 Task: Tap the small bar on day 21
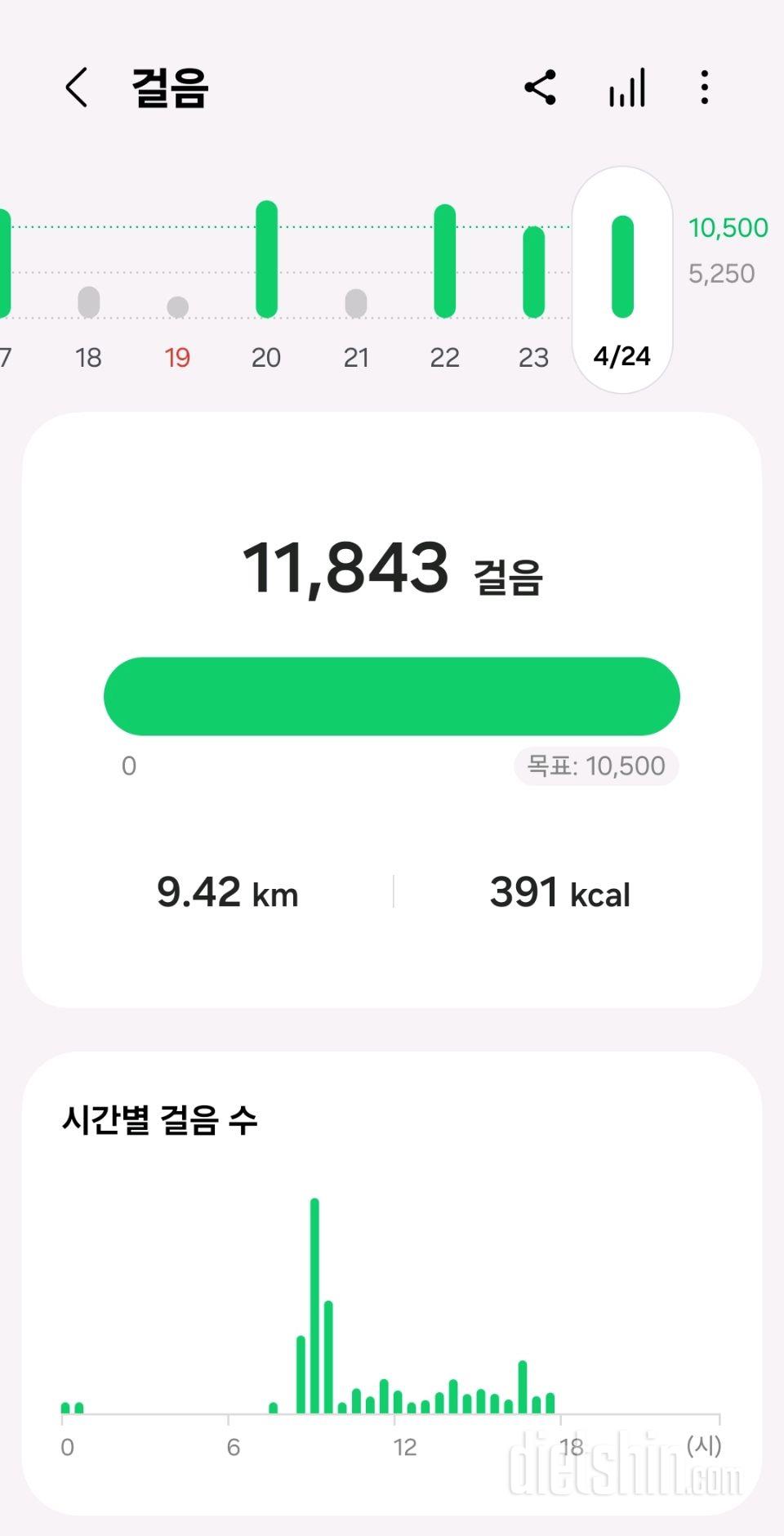[x=355, y=304]
